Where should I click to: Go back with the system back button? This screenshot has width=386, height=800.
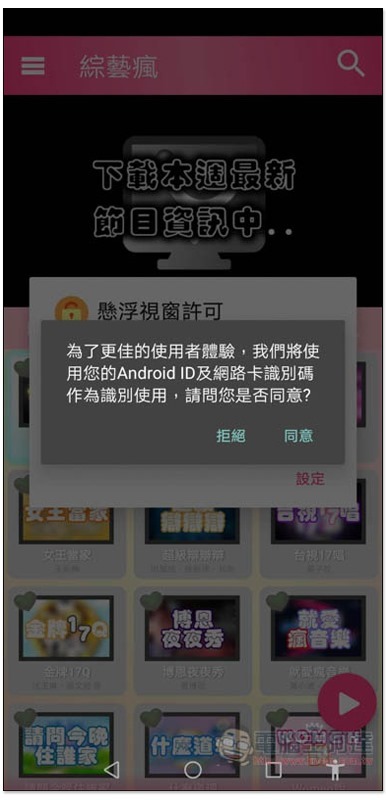point(112,770)
